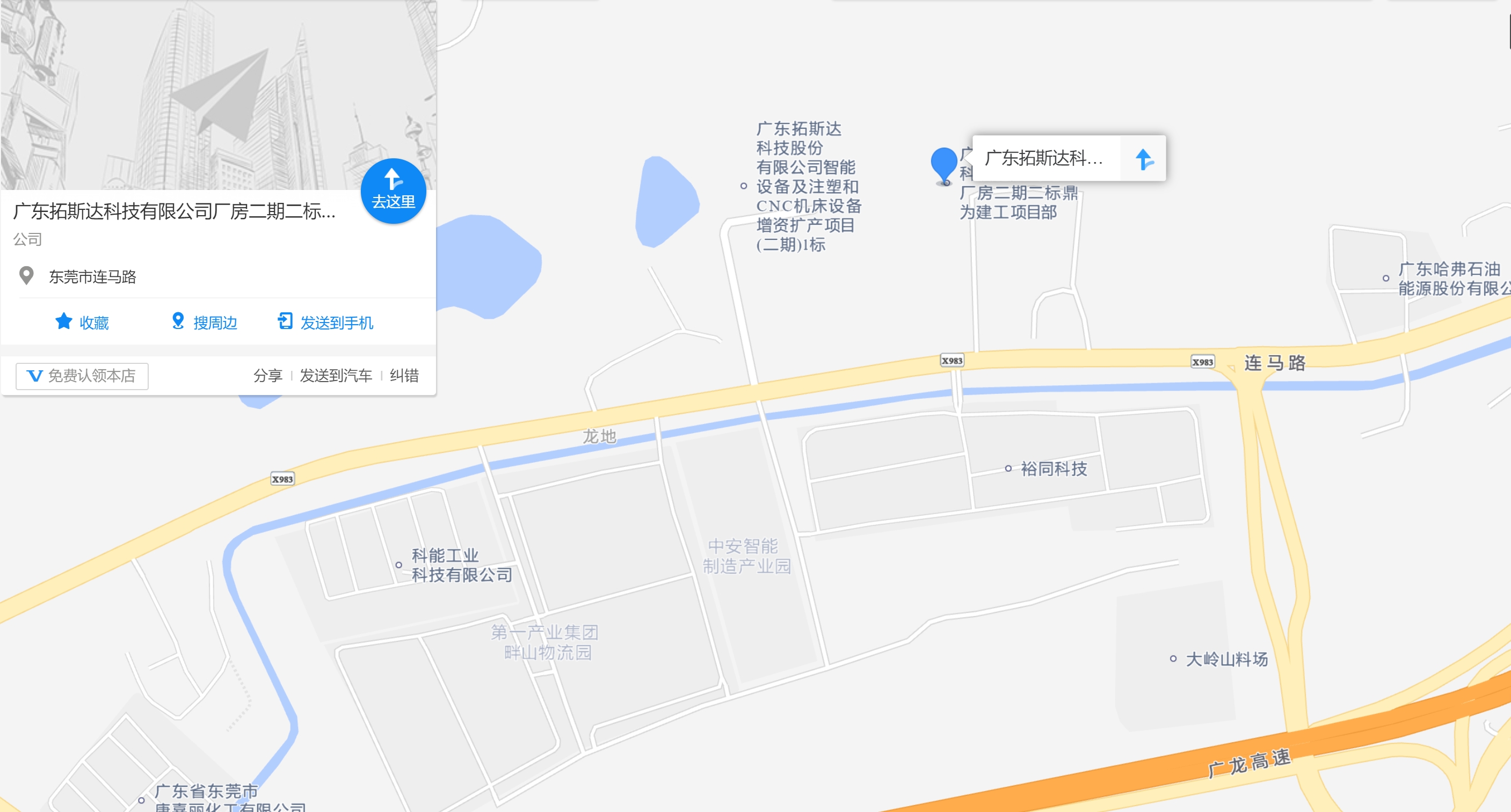Report an error with 纠错
The width and height of the screenshot is (1511, 812).
click(x=404, y=376)
